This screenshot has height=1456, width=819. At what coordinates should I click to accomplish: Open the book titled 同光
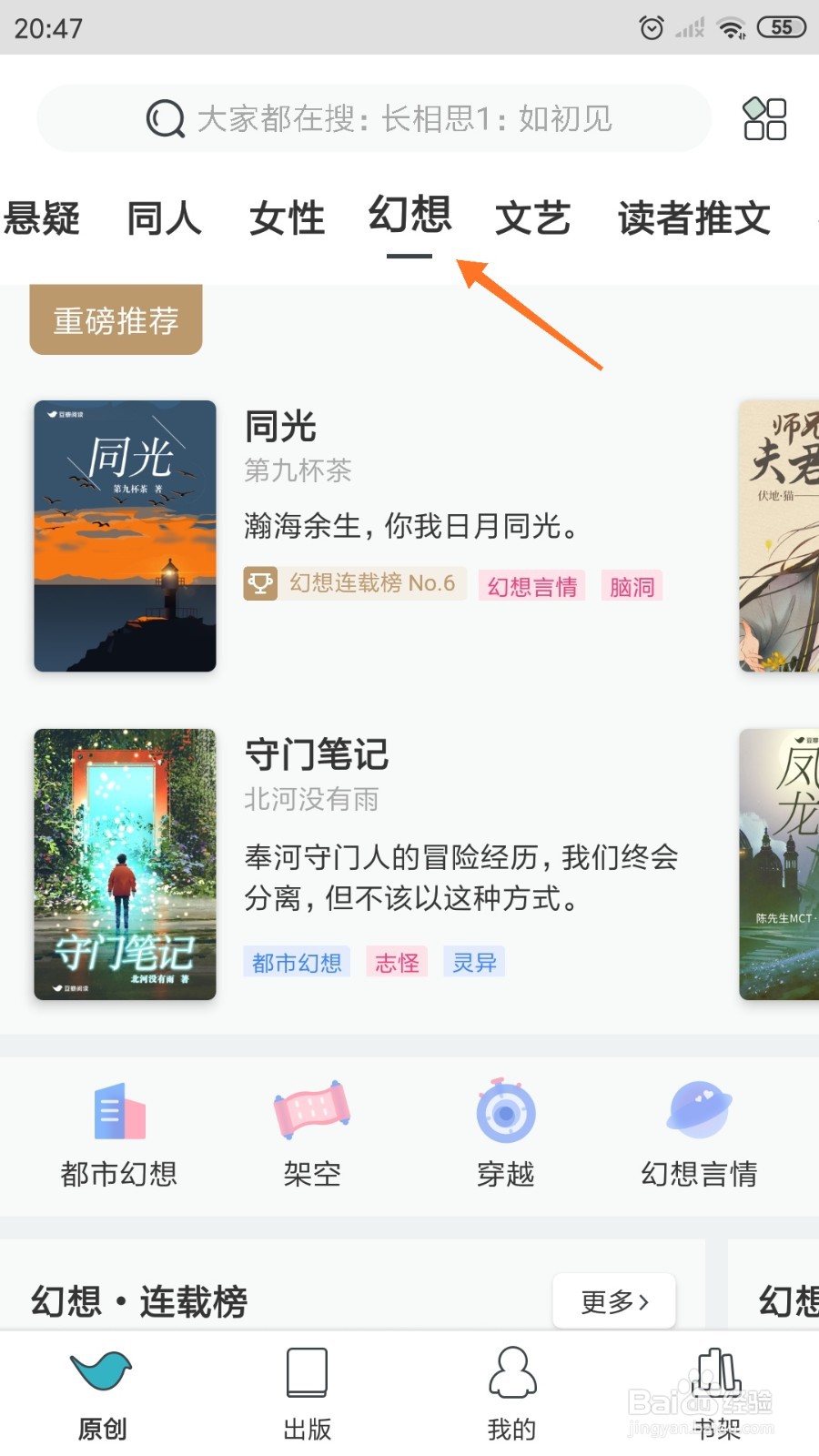tap(279, 425)
